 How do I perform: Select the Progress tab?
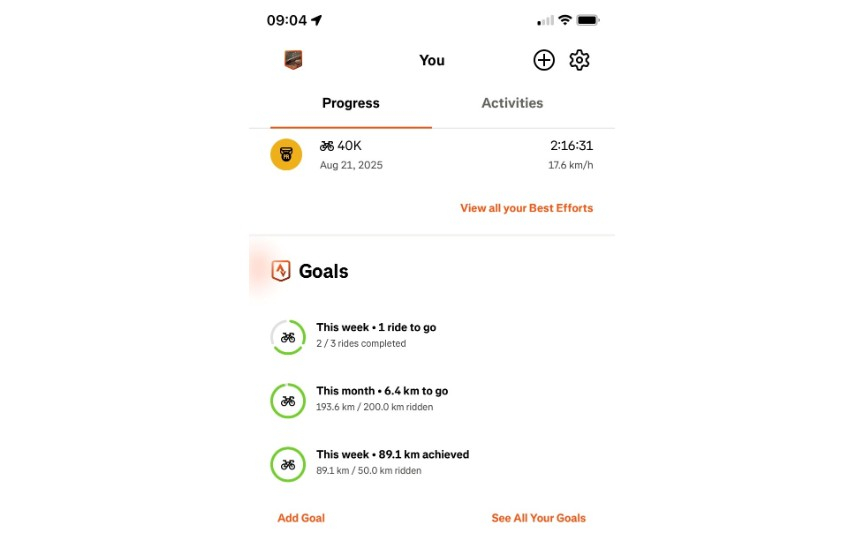(351, 103)
